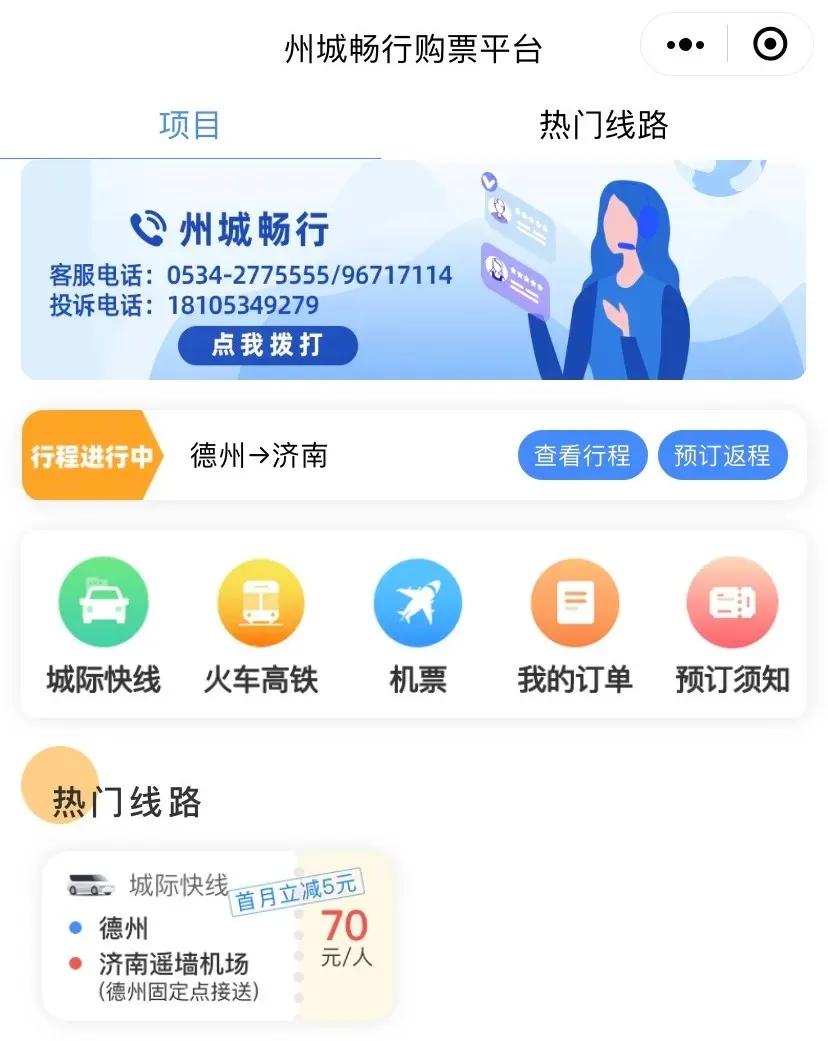Tap the 机票 airplane icon
The image size is (828, 1041).
(417, 602)
